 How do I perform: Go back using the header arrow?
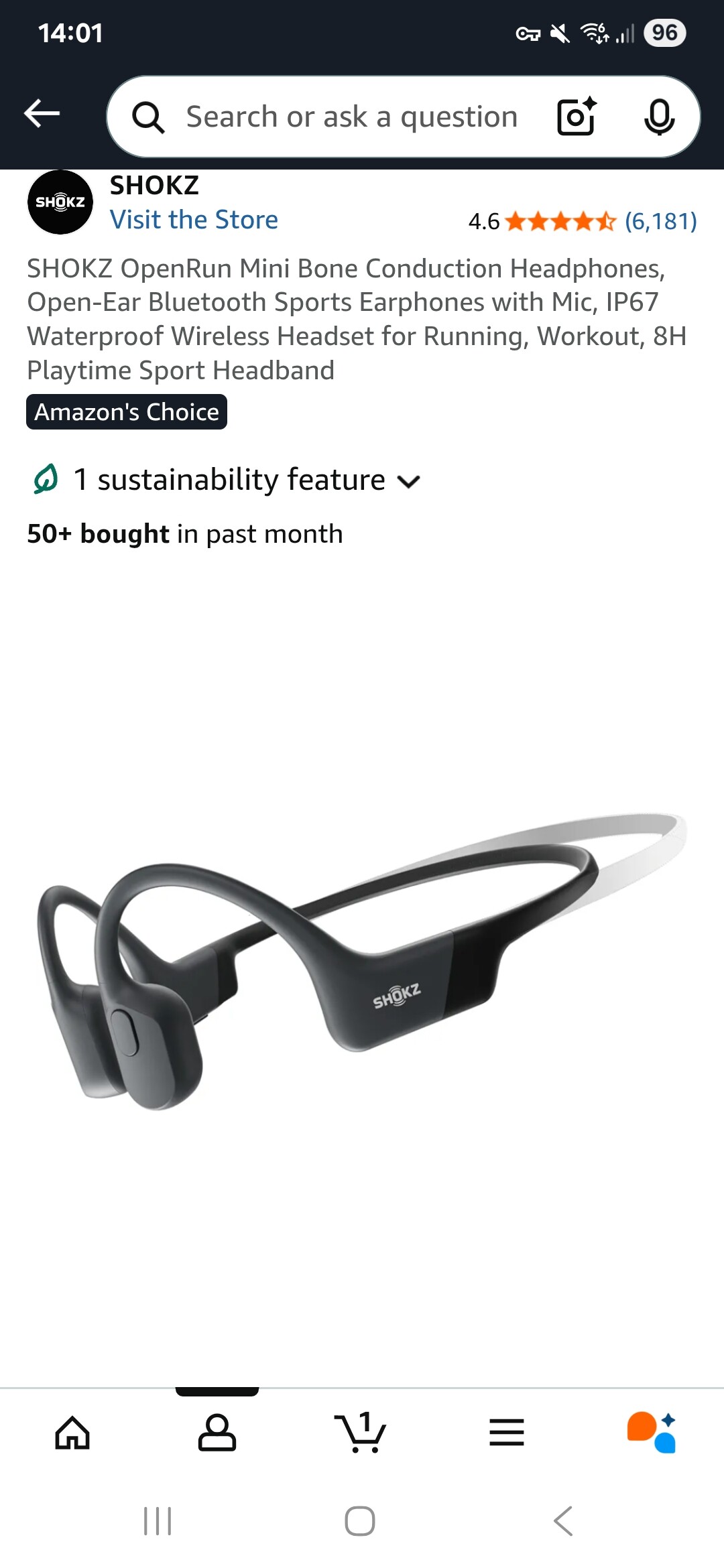[42, 113]
